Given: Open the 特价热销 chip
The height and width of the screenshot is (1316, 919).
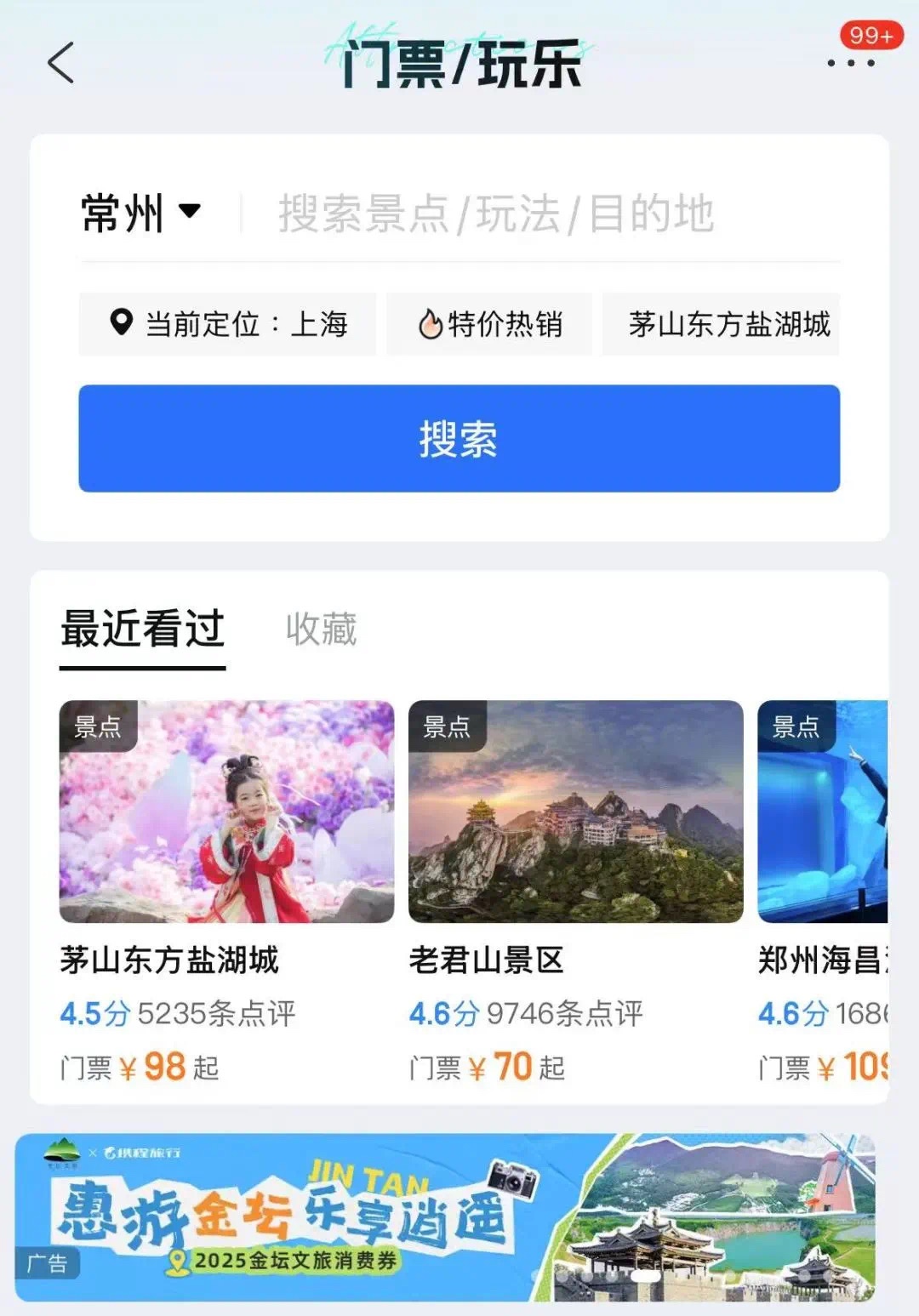Looking at the screenshot, I should [x=489, y=324].
